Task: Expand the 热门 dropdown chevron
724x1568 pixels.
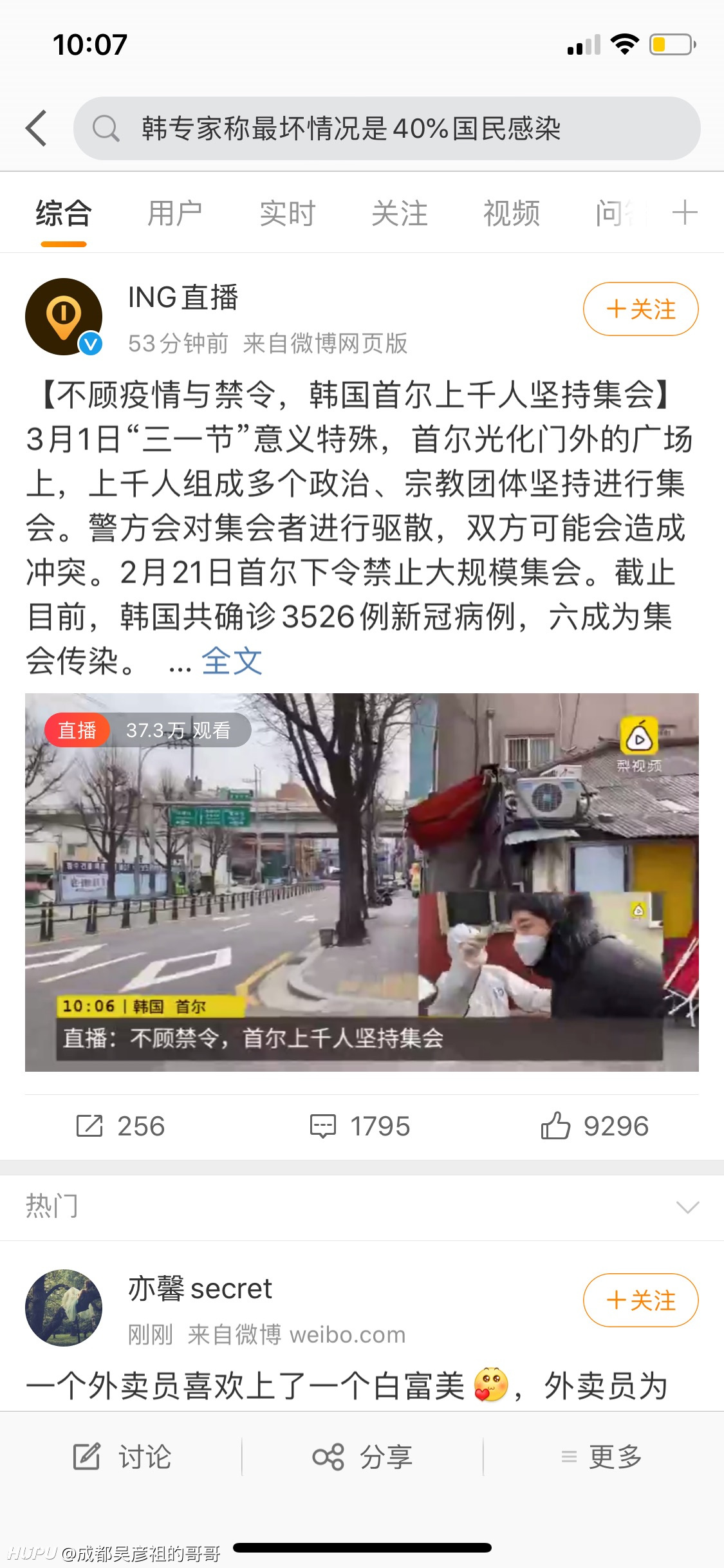Action: point(687,1207)
